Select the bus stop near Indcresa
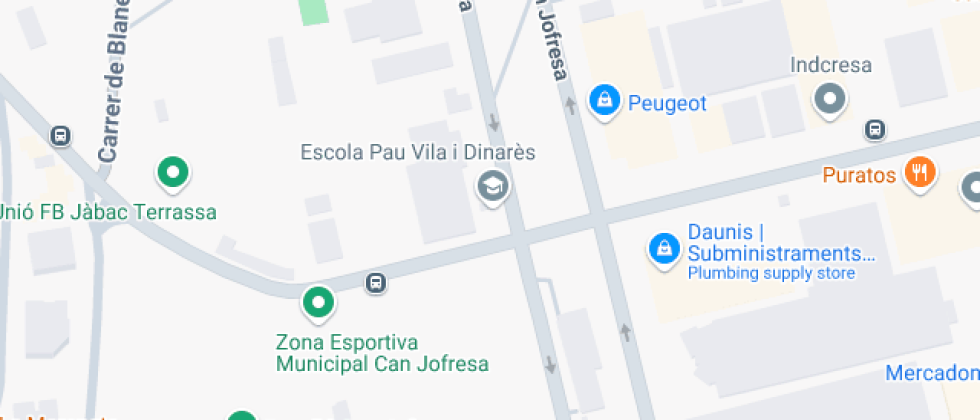The image size is (980, 420). pyautogui.click(x=875, y=130)
